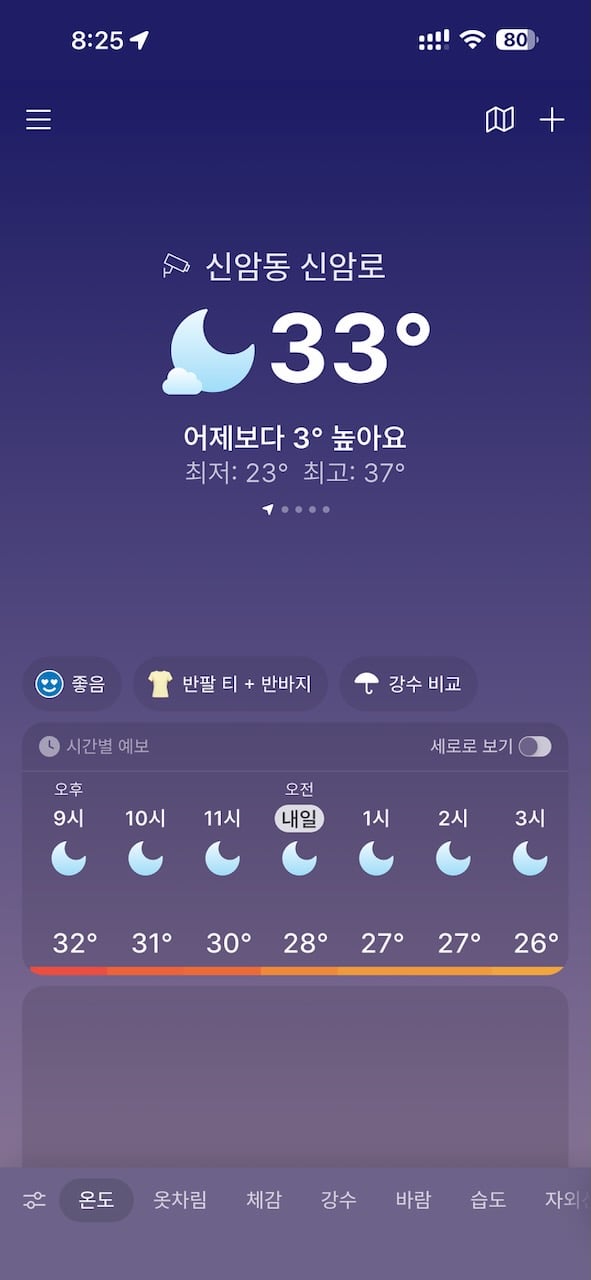
Task: Select the 온도 tab
Action: coord(96,1200)
